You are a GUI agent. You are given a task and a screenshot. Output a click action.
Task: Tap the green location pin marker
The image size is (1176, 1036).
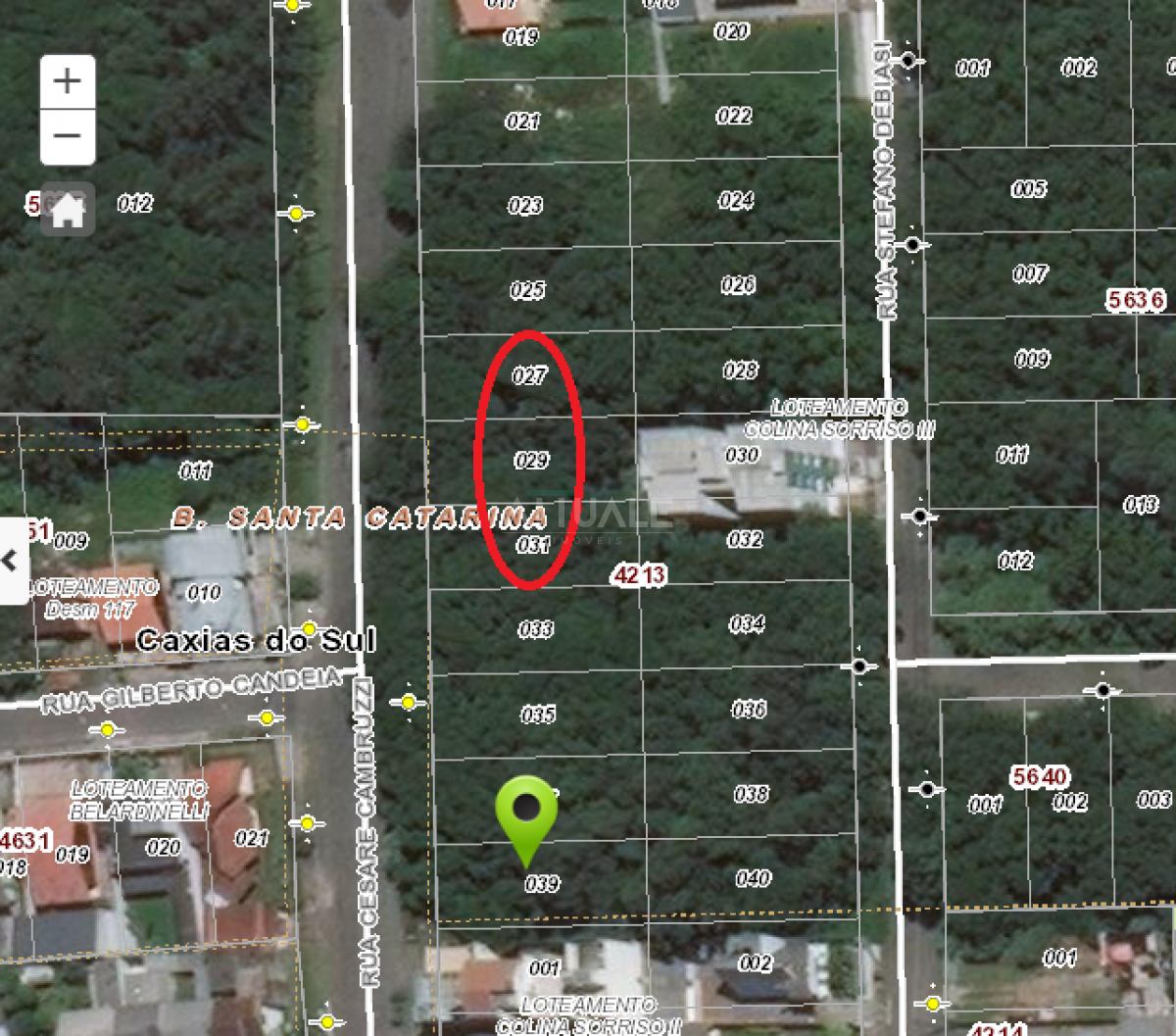(x=526, y=812)
